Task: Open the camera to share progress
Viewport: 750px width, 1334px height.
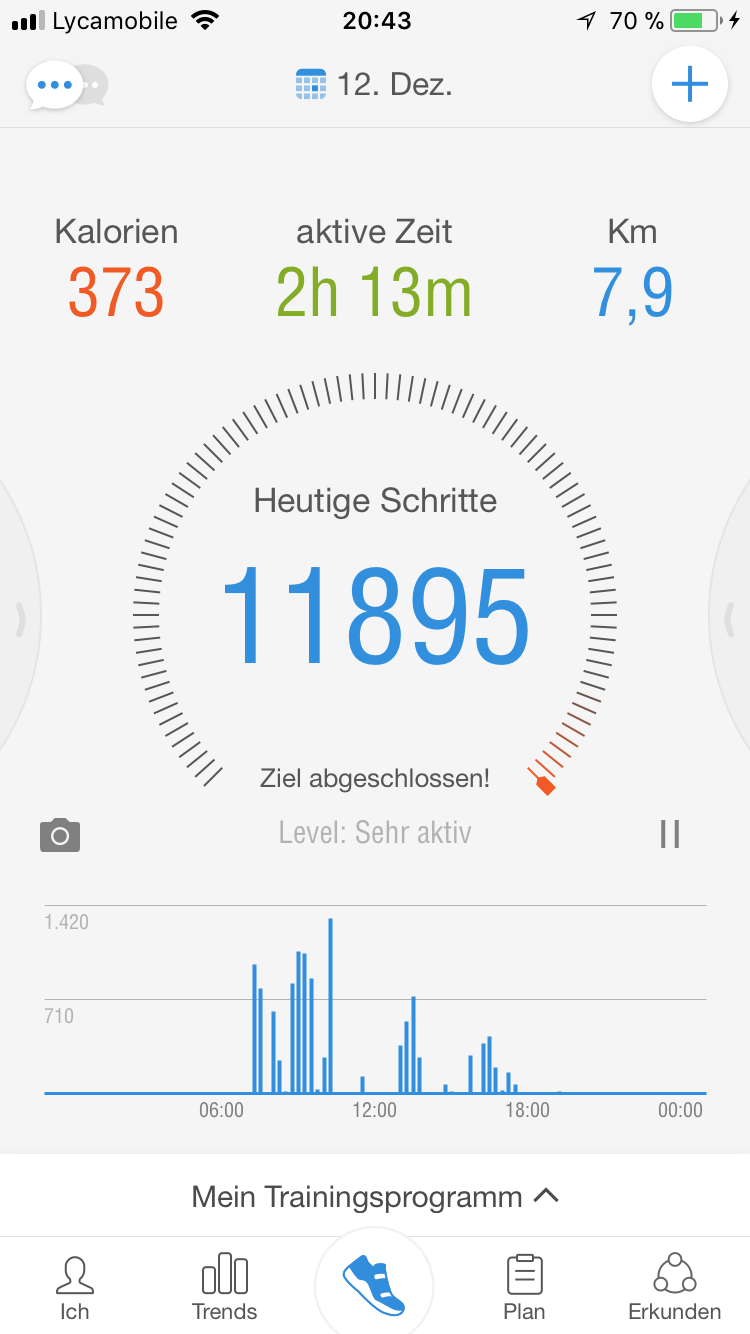Action: [60, 835]
